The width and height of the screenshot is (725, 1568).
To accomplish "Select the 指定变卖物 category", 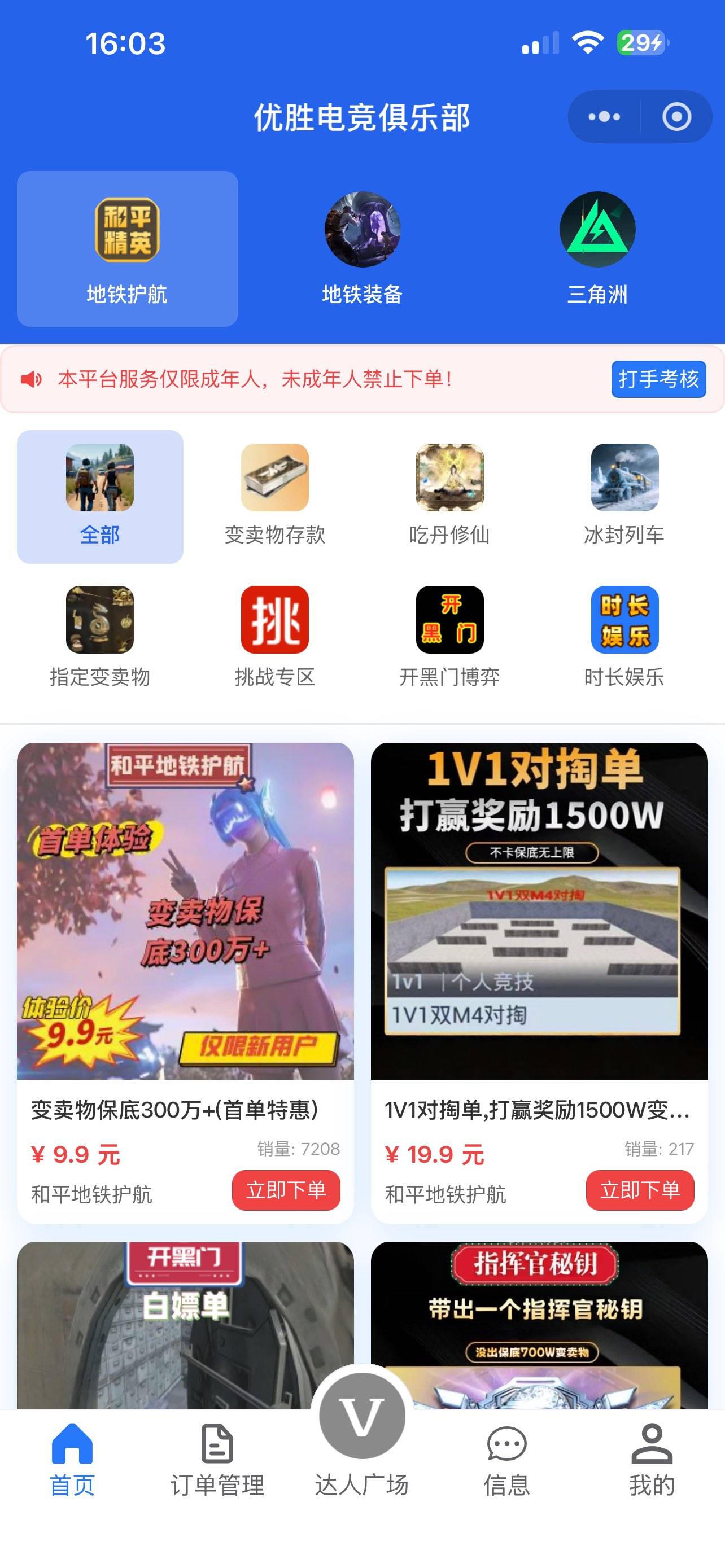I will coord(100,637).
